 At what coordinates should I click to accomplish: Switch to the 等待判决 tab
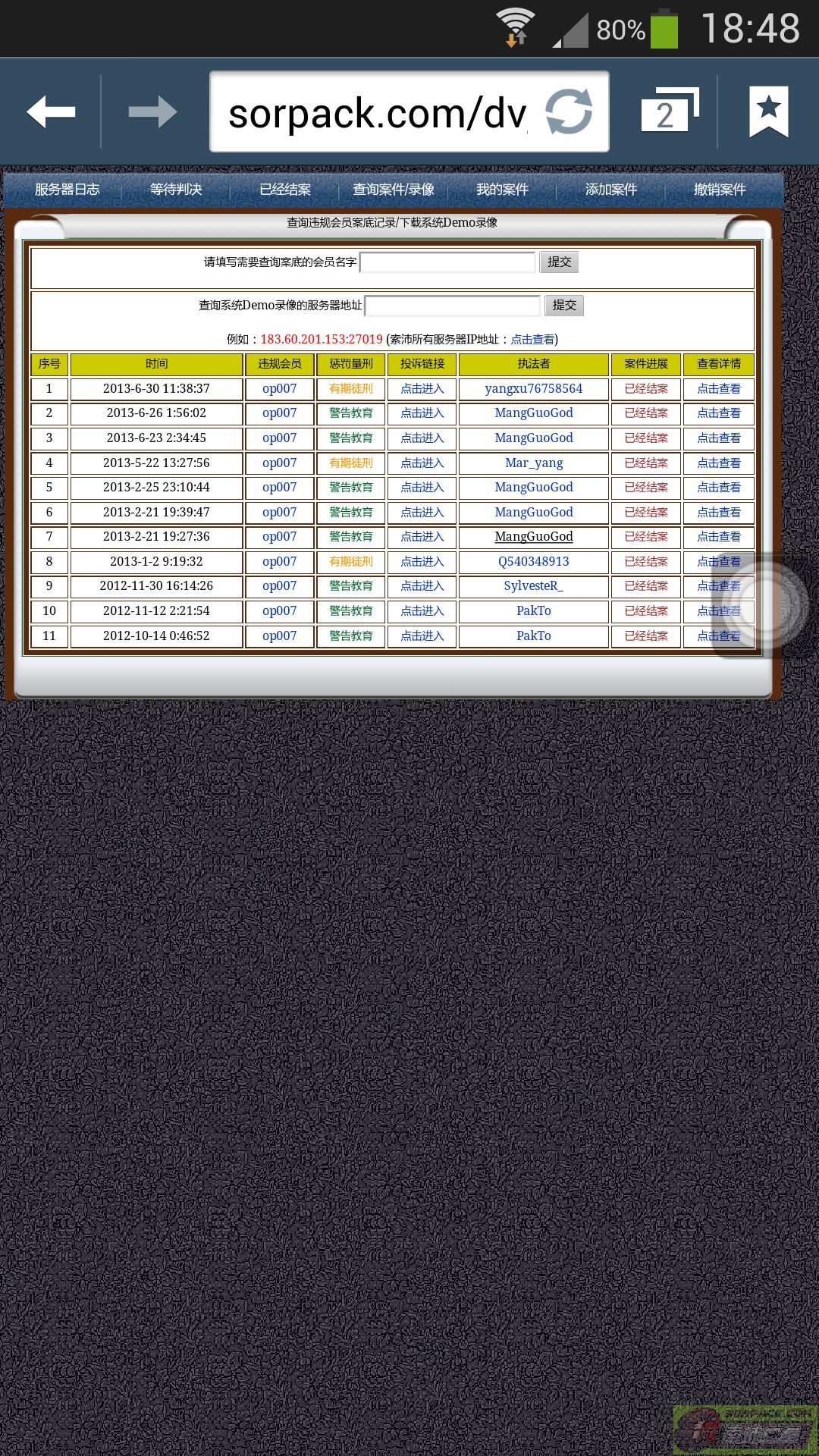click(176, 190)
